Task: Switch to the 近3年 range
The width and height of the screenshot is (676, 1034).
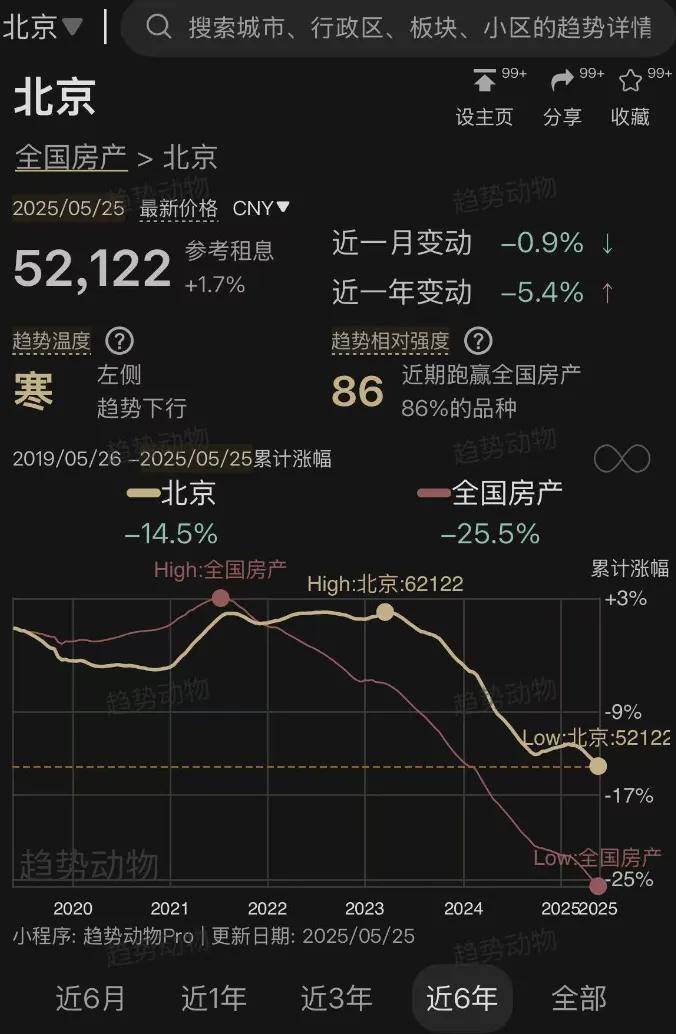Action: coord(336,997)
